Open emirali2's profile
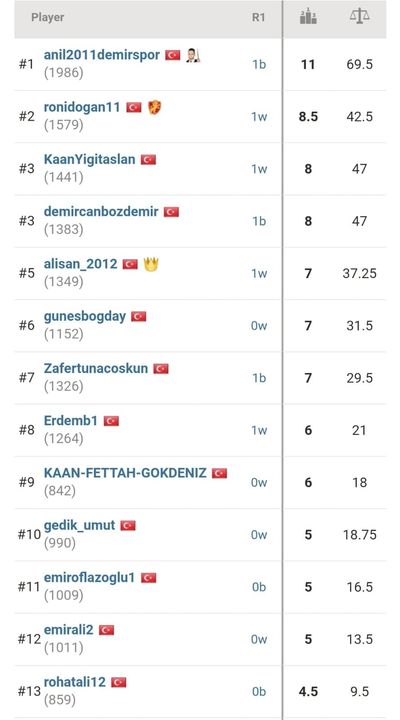Viewport: 400px width, 720px height. click(x=68, y=630)
